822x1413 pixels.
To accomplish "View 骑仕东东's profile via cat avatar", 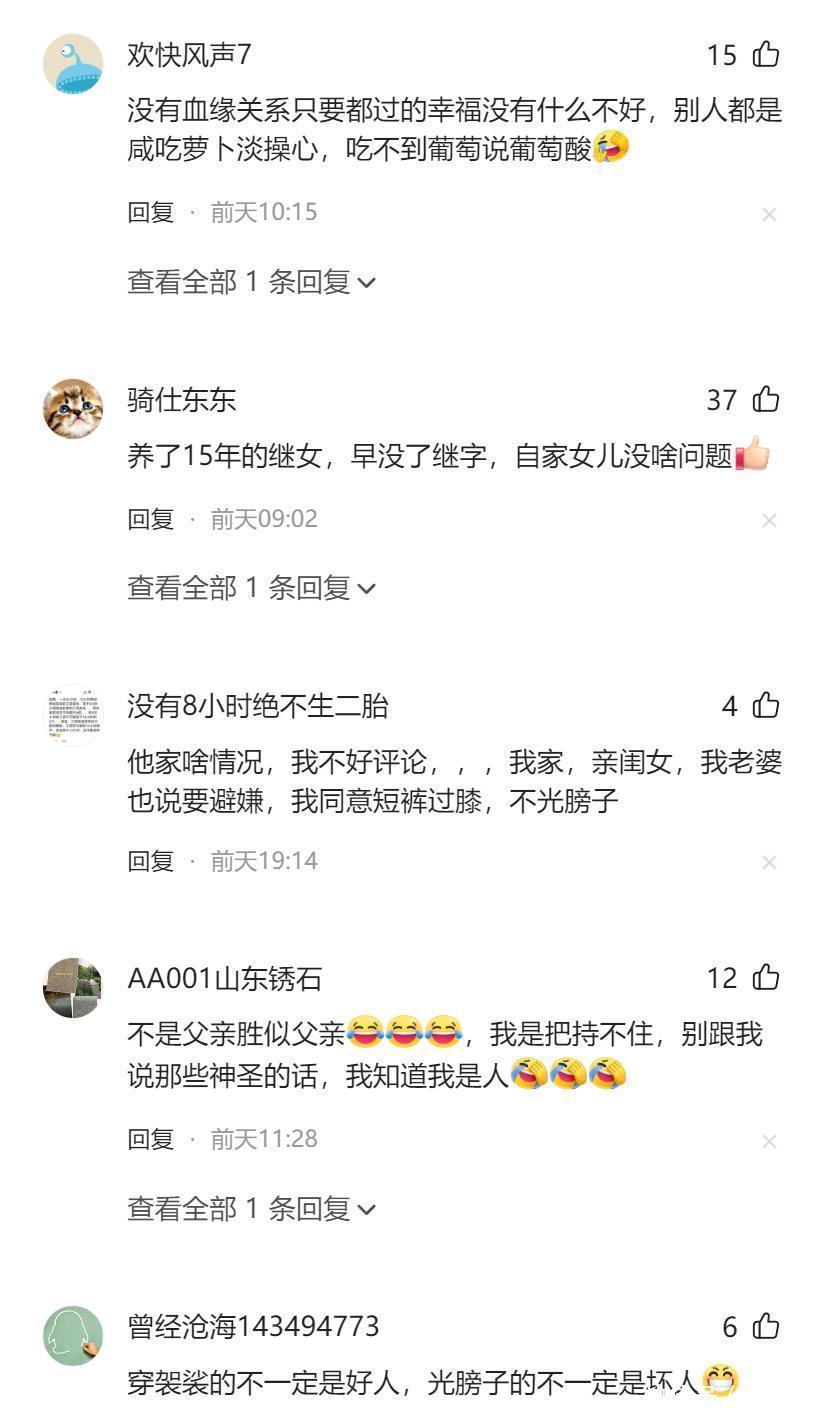I will [73, 409].
